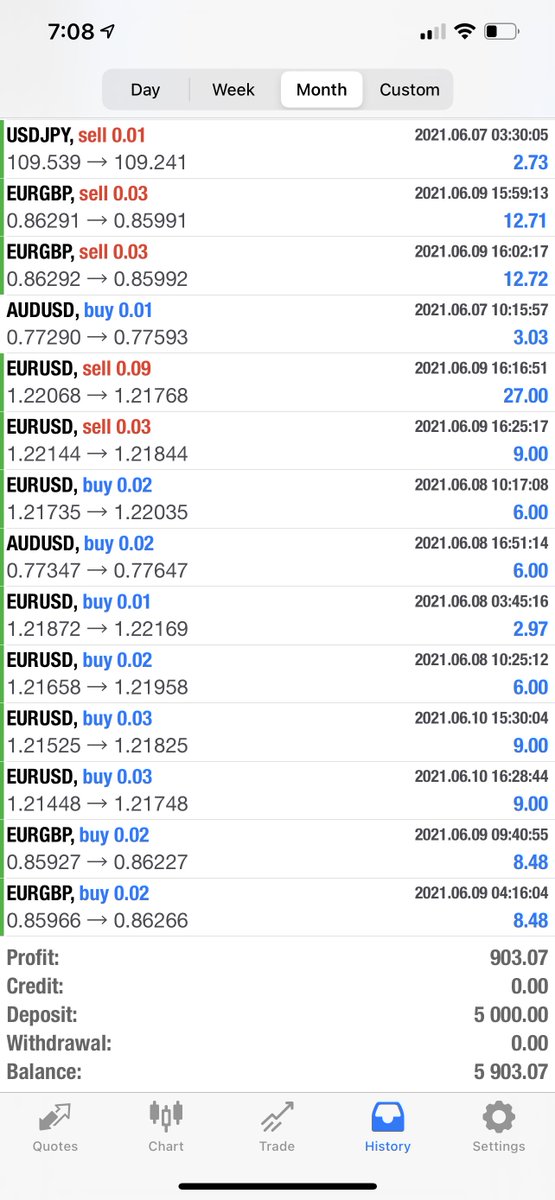Screen dimensions: 555x1200
Task: Switch to the Day period filter
Action: pos(145,89)
